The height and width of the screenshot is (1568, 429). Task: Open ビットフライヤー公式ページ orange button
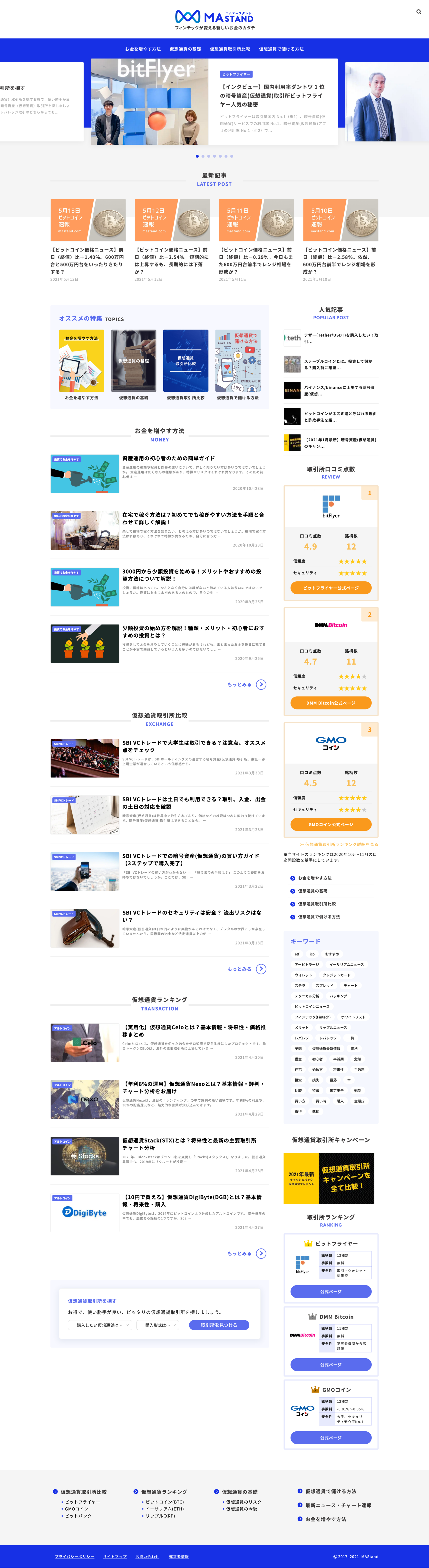pos(331,588)
